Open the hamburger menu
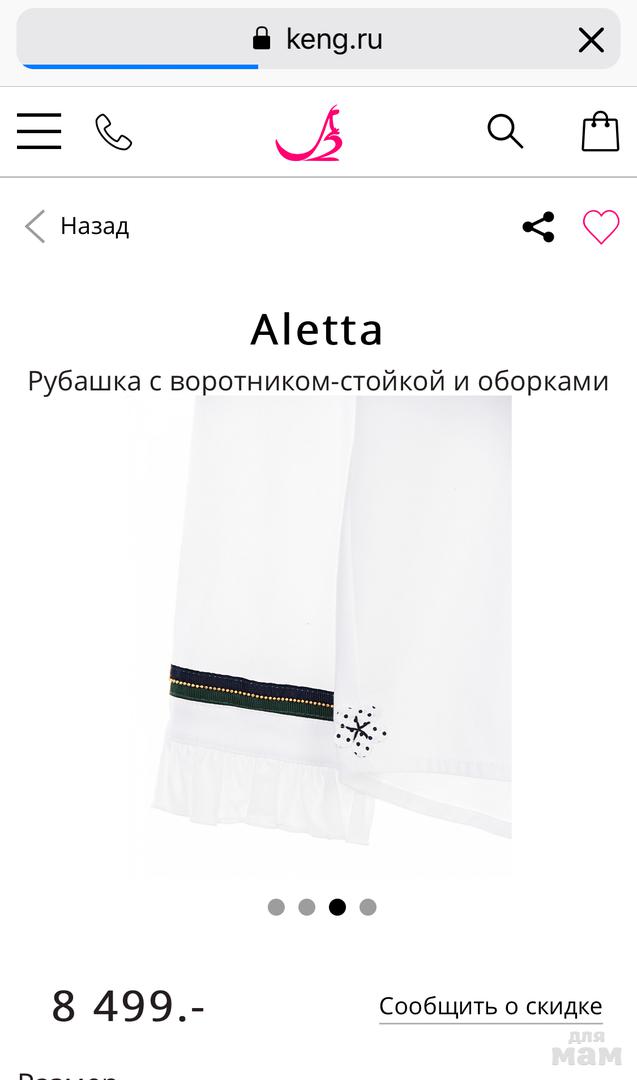The image size is (637, 1080). [x=39, y=132]
